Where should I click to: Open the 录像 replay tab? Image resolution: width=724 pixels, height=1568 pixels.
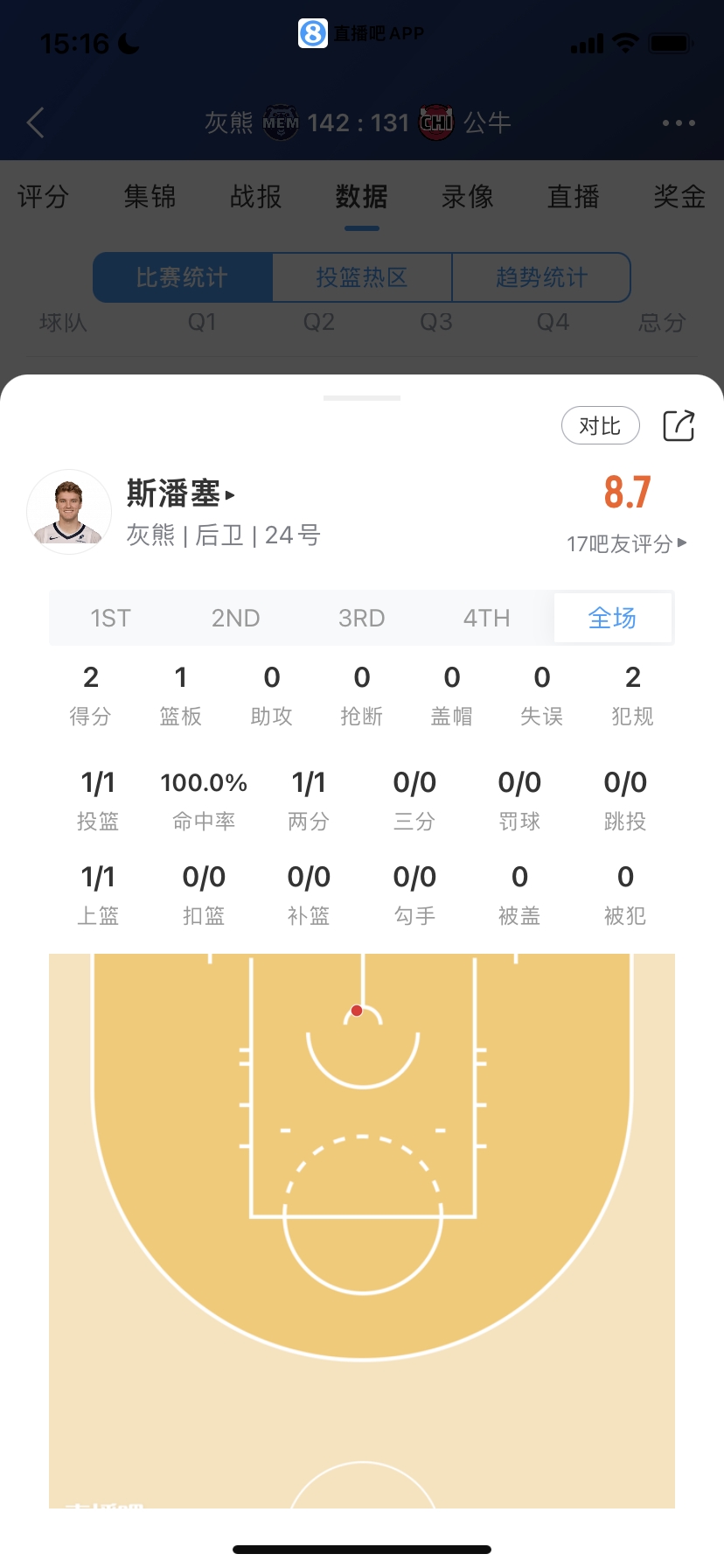468,197
